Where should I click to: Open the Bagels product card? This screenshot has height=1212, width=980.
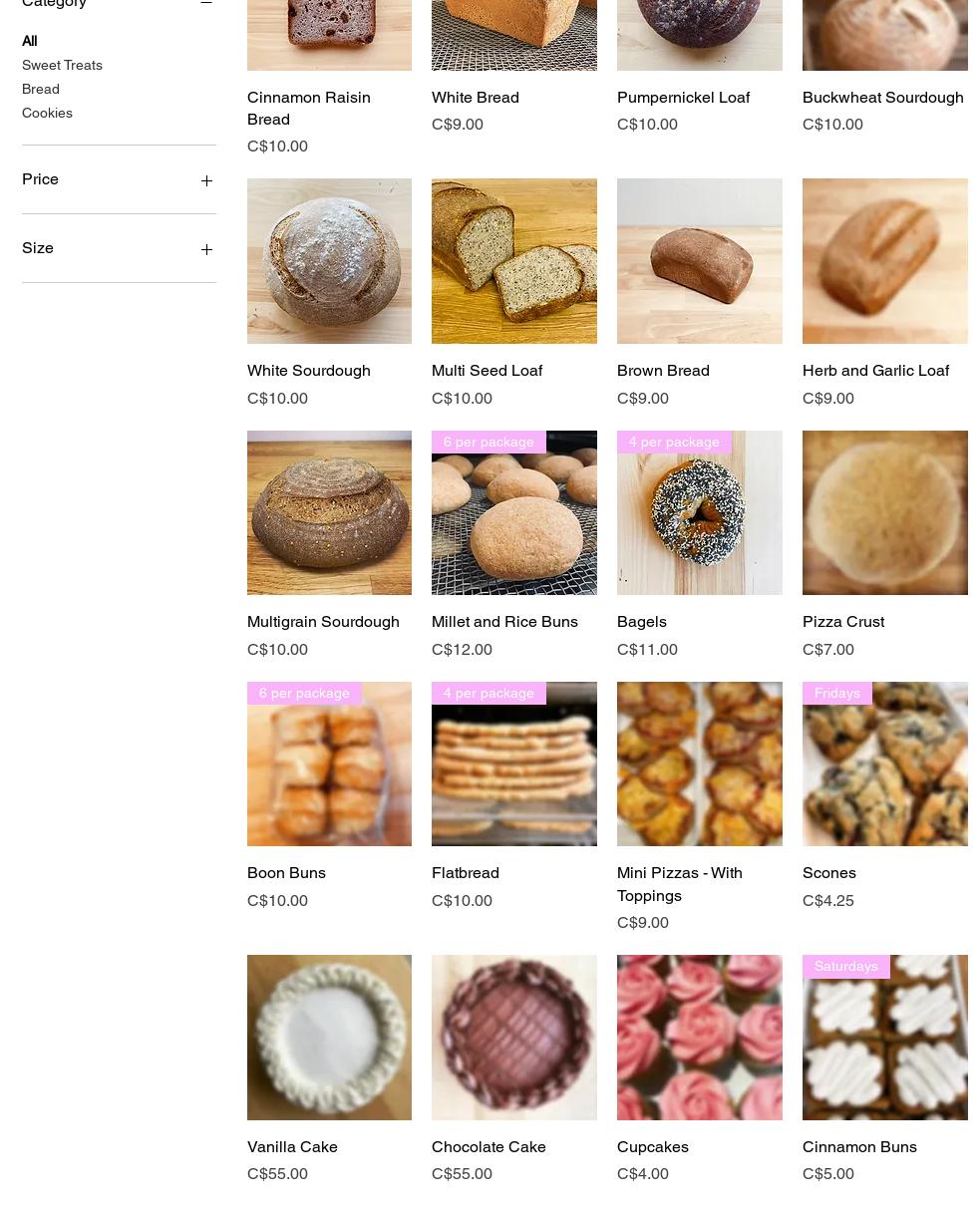(x=699, y=512)
